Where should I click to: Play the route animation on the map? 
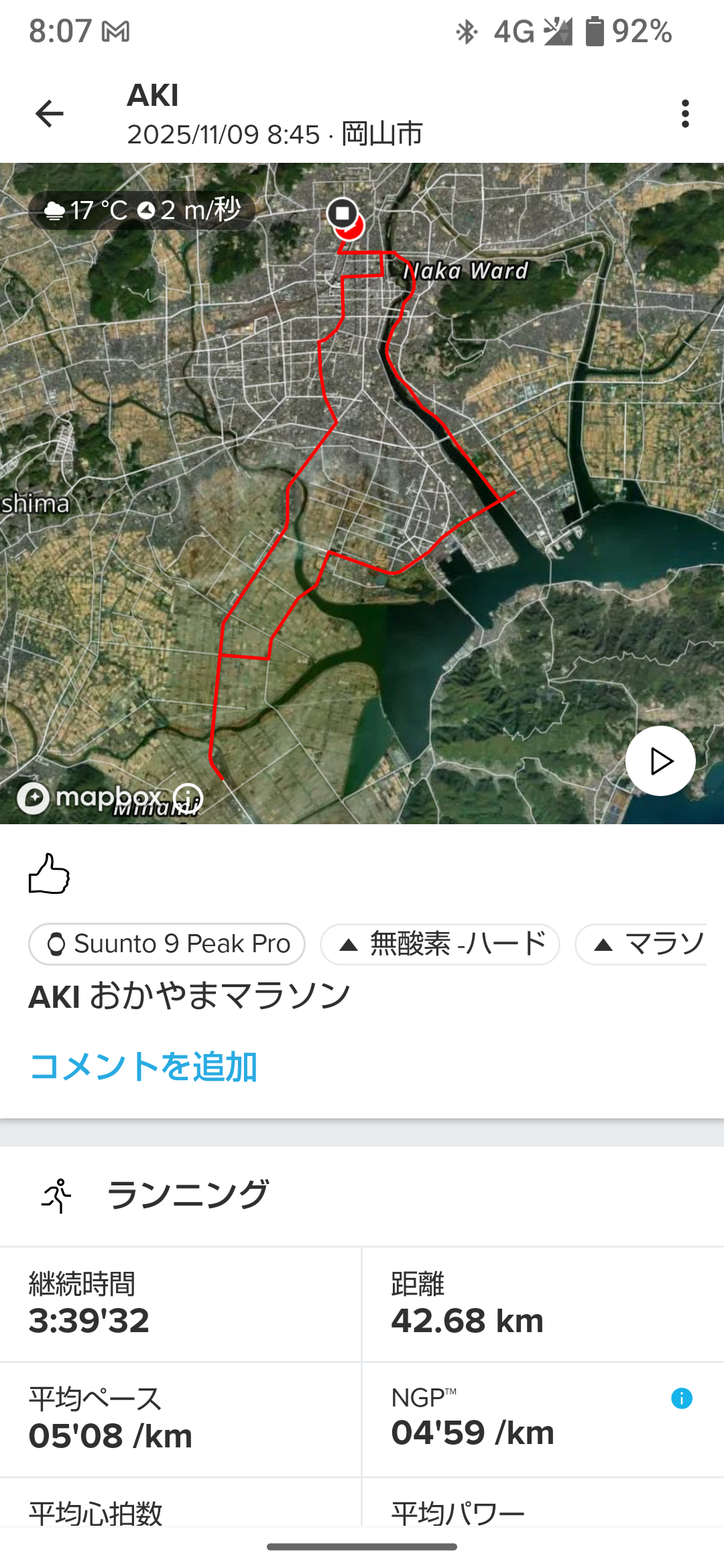point(660,761)
